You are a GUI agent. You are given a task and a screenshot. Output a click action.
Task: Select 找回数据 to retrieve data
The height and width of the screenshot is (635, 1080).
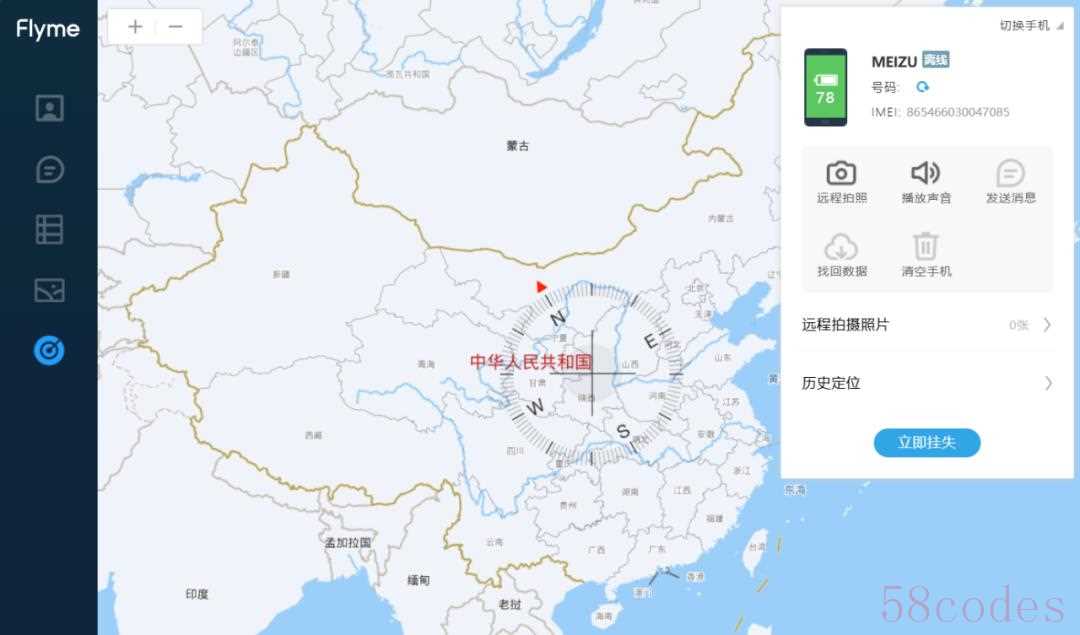(842, 255)
